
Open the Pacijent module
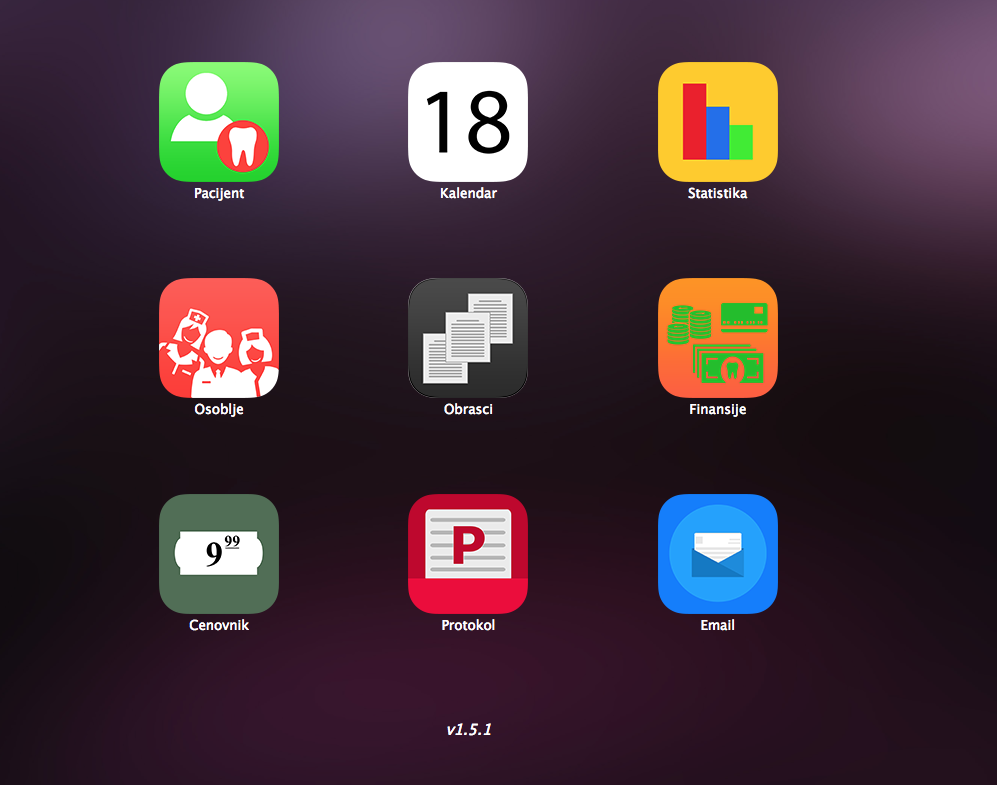219,122
